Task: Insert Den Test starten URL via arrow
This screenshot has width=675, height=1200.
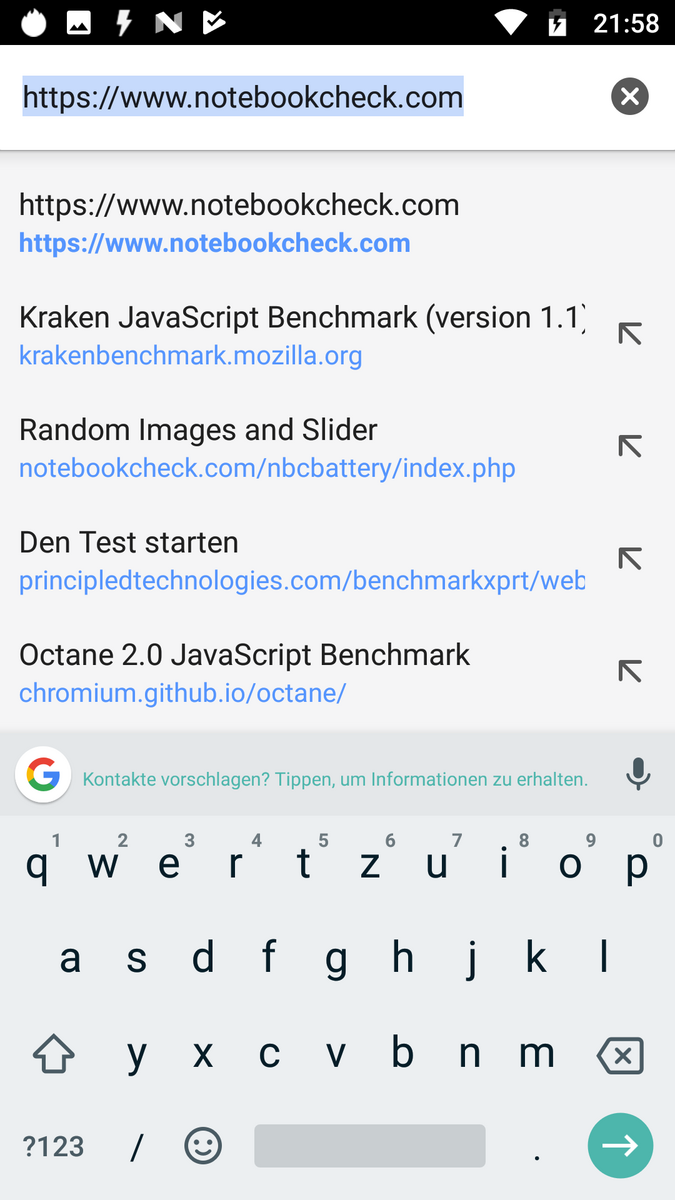Action: click(629, 560)
